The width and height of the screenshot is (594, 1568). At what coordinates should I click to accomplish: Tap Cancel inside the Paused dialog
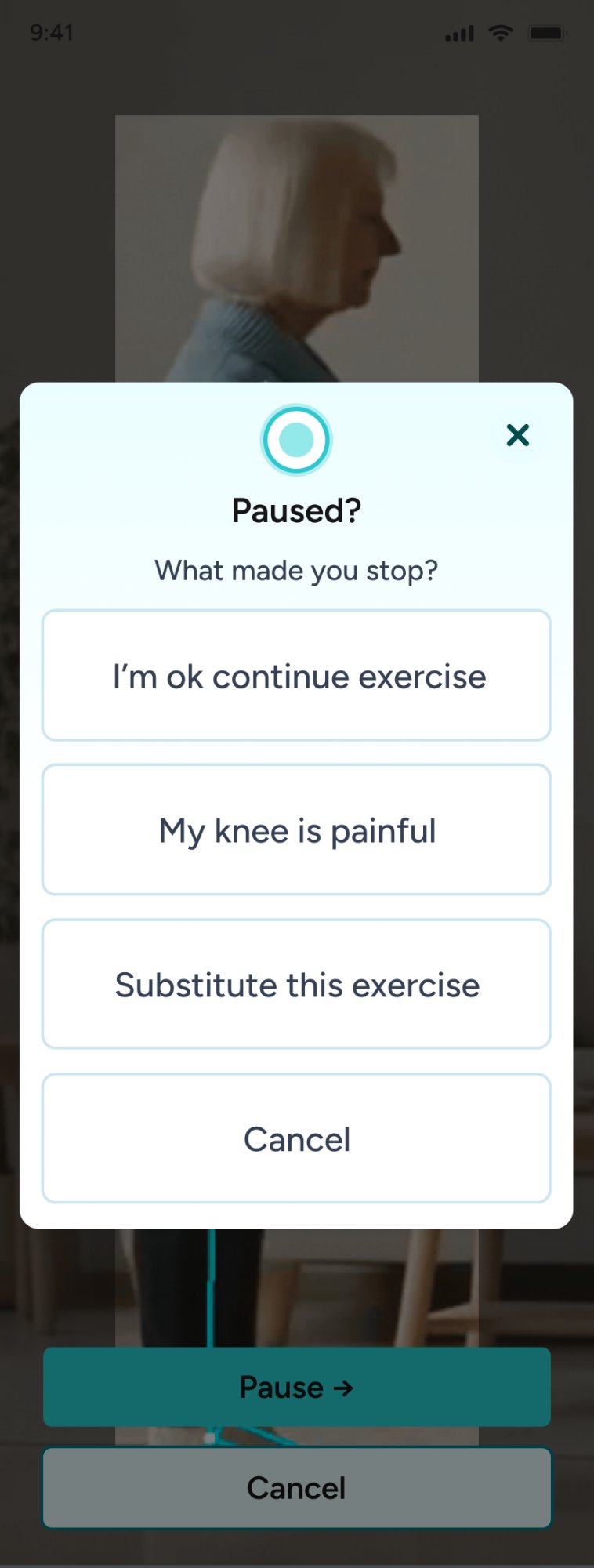coord(296,1139)
